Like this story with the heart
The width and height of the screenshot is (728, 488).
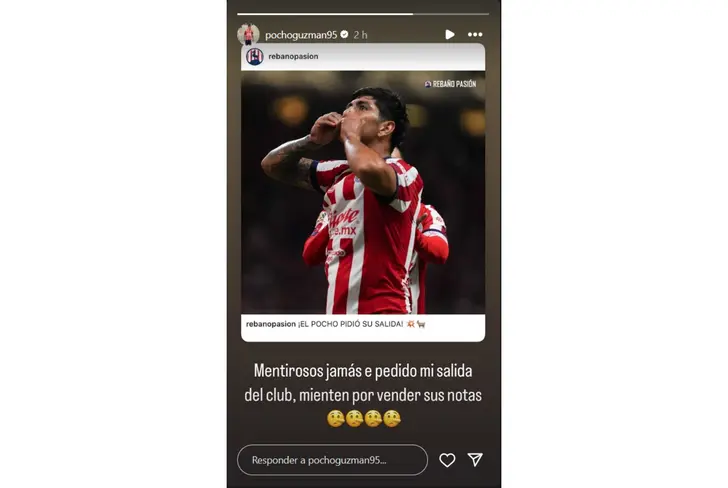coord(447,460)
